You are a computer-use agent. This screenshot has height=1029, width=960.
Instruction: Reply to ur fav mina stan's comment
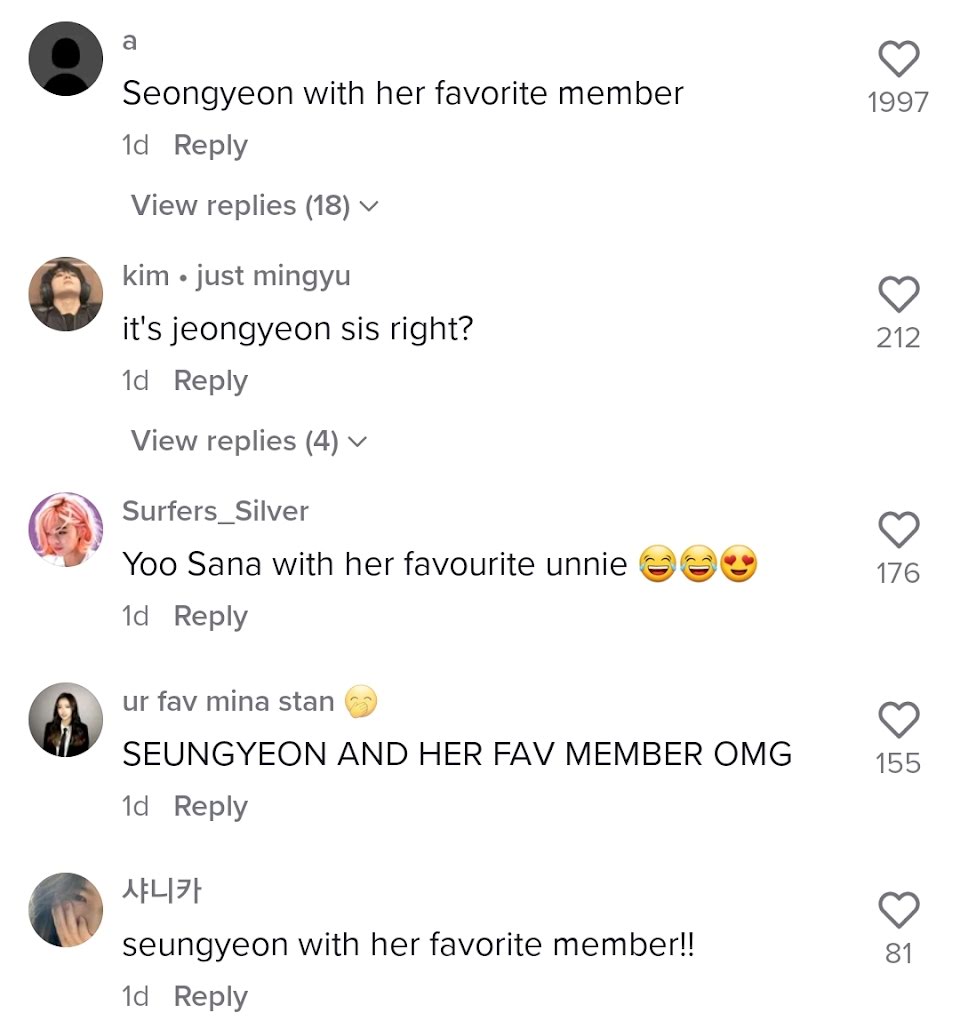click(x=210, y=806)
